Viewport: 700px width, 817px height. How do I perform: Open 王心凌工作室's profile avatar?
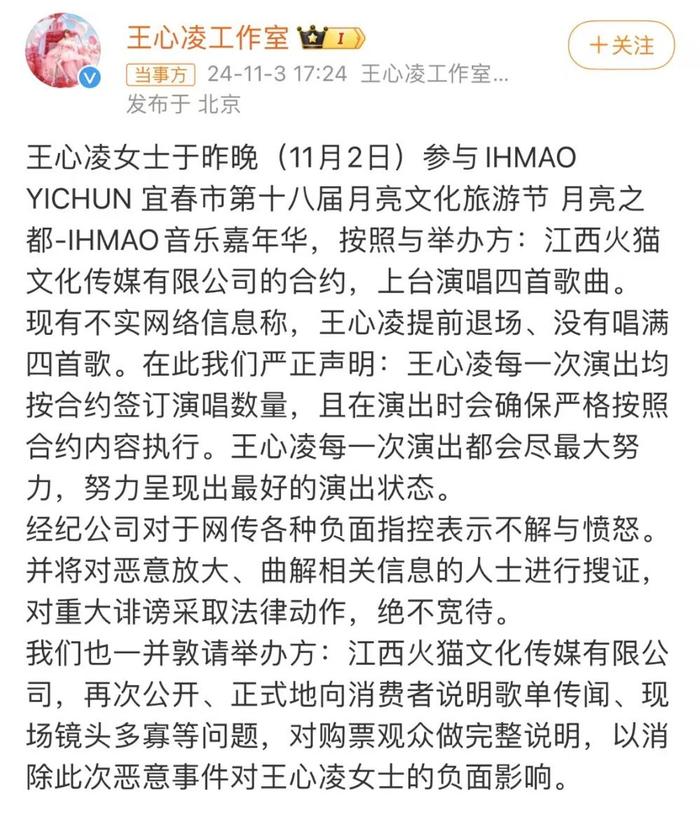point(63,50)
